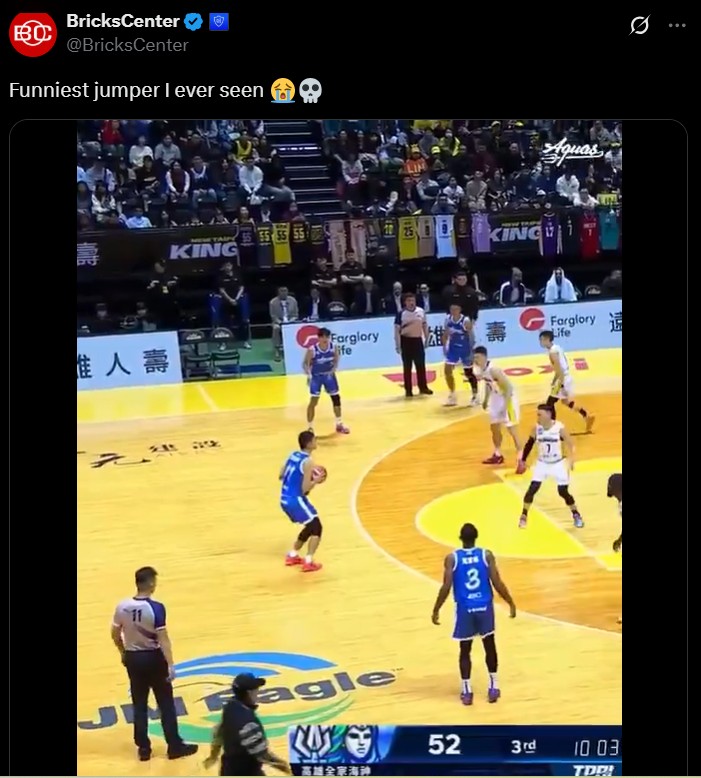Play the basketball jumper video

[x=349, y=448]
